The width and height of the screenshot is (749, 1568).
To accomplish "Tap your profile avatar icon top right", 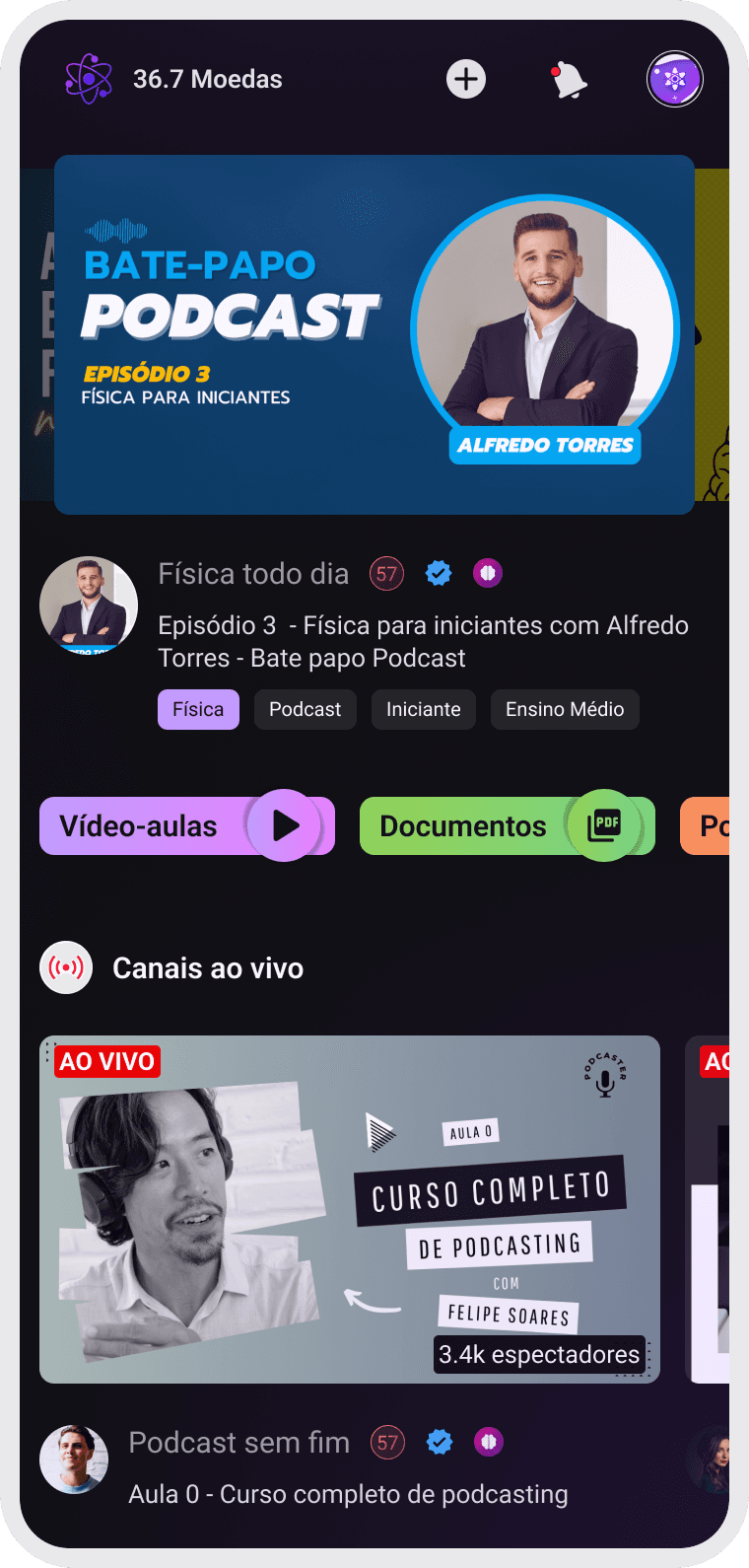I will (x=675, y=79).
